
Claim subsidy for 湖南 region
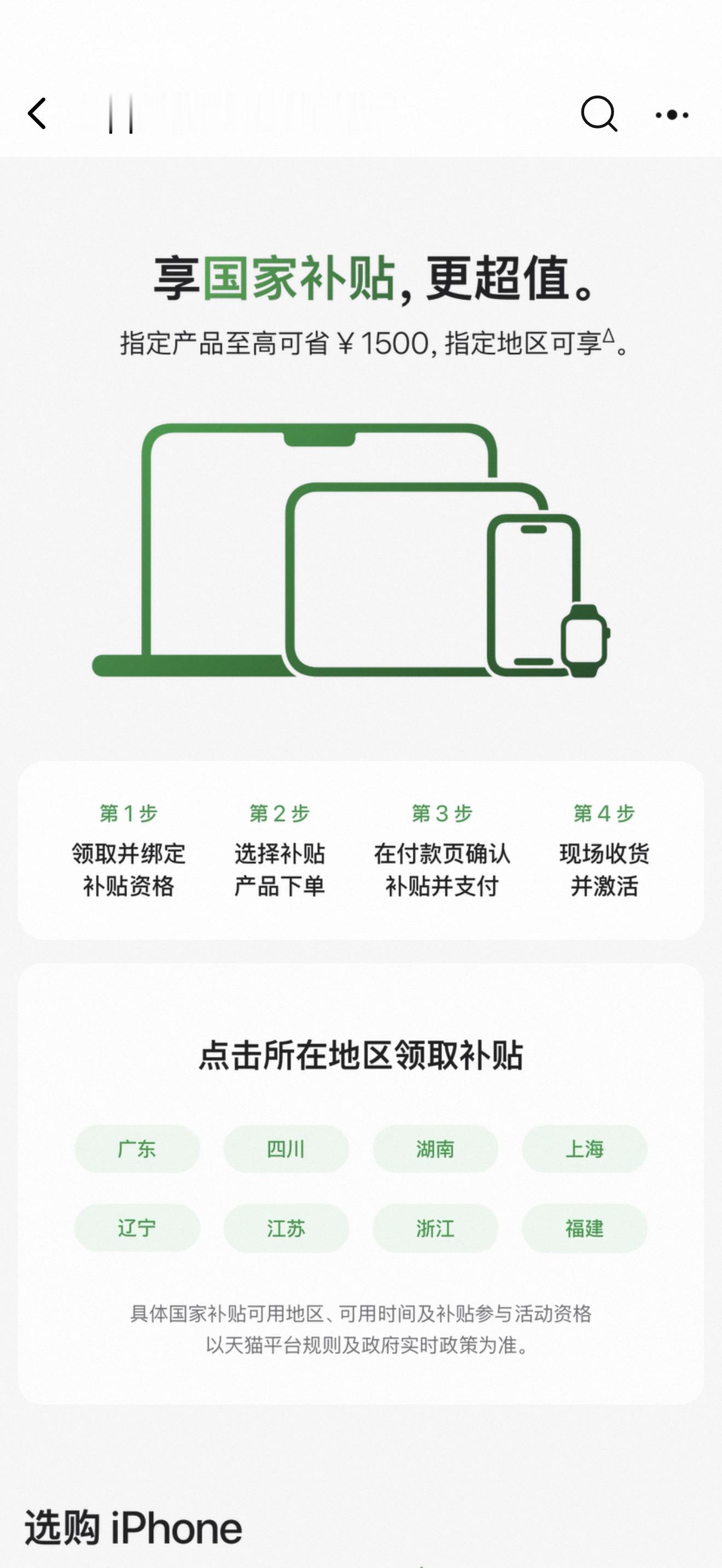[435, 1149]
